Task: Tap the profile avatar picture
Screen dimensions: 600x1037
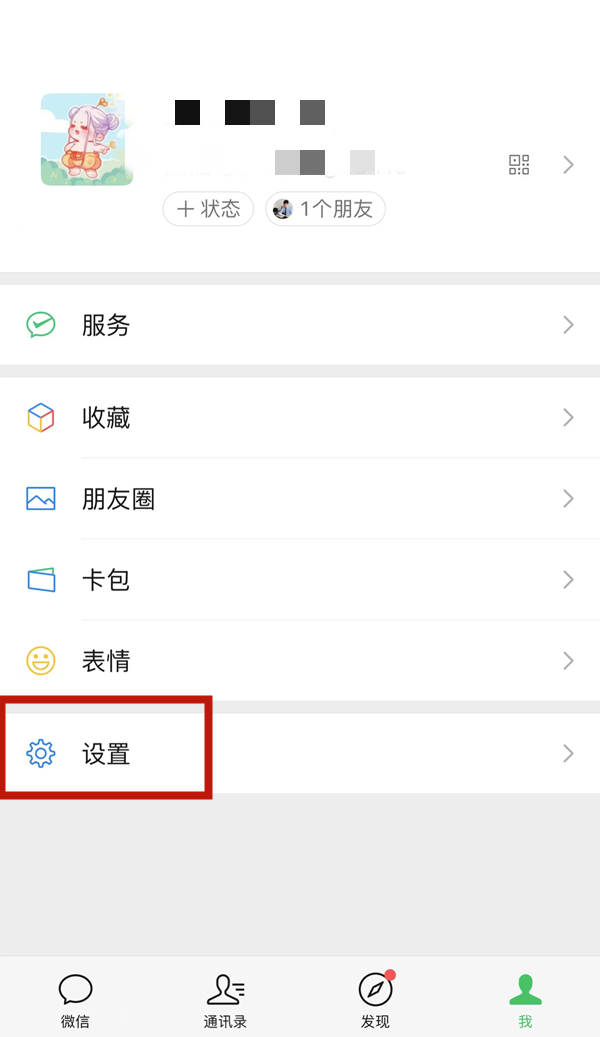Action: 87,139
